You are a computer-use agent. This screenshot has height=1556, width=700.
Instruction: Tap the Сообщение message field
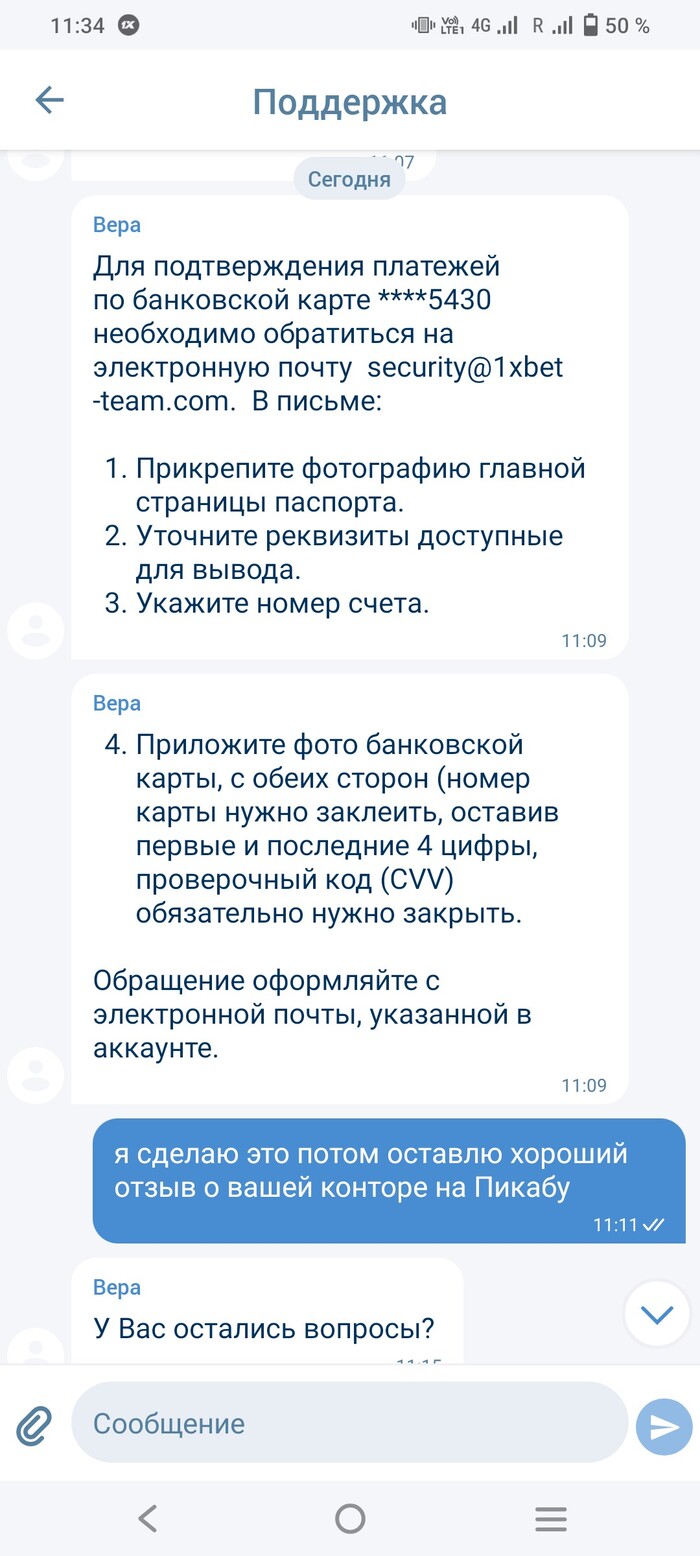(x=348, y=1423)
